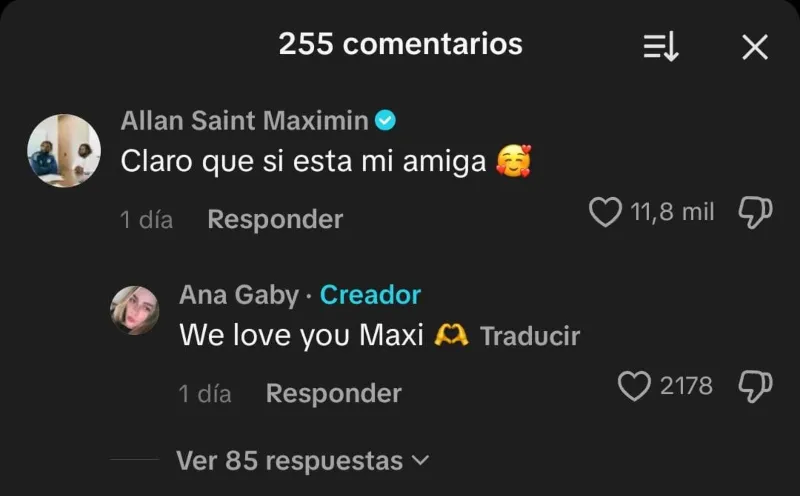Dislike Ana Gaby's reply
The height and width of the screenshot is (496, 800).
[x=755, y=386]
